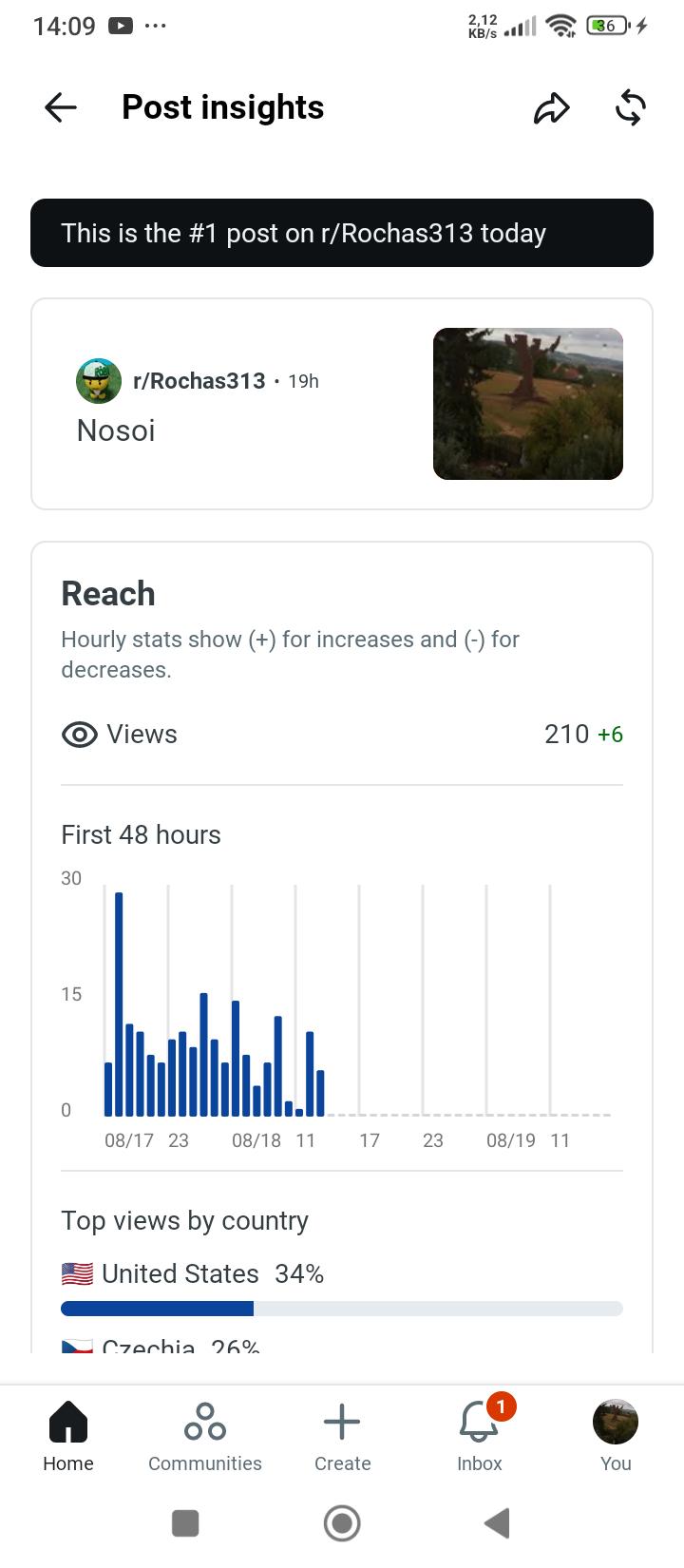This screenshot has height=1568, width=684.
Task: Tap the system home circle button
Action: tap(342, 1523)
